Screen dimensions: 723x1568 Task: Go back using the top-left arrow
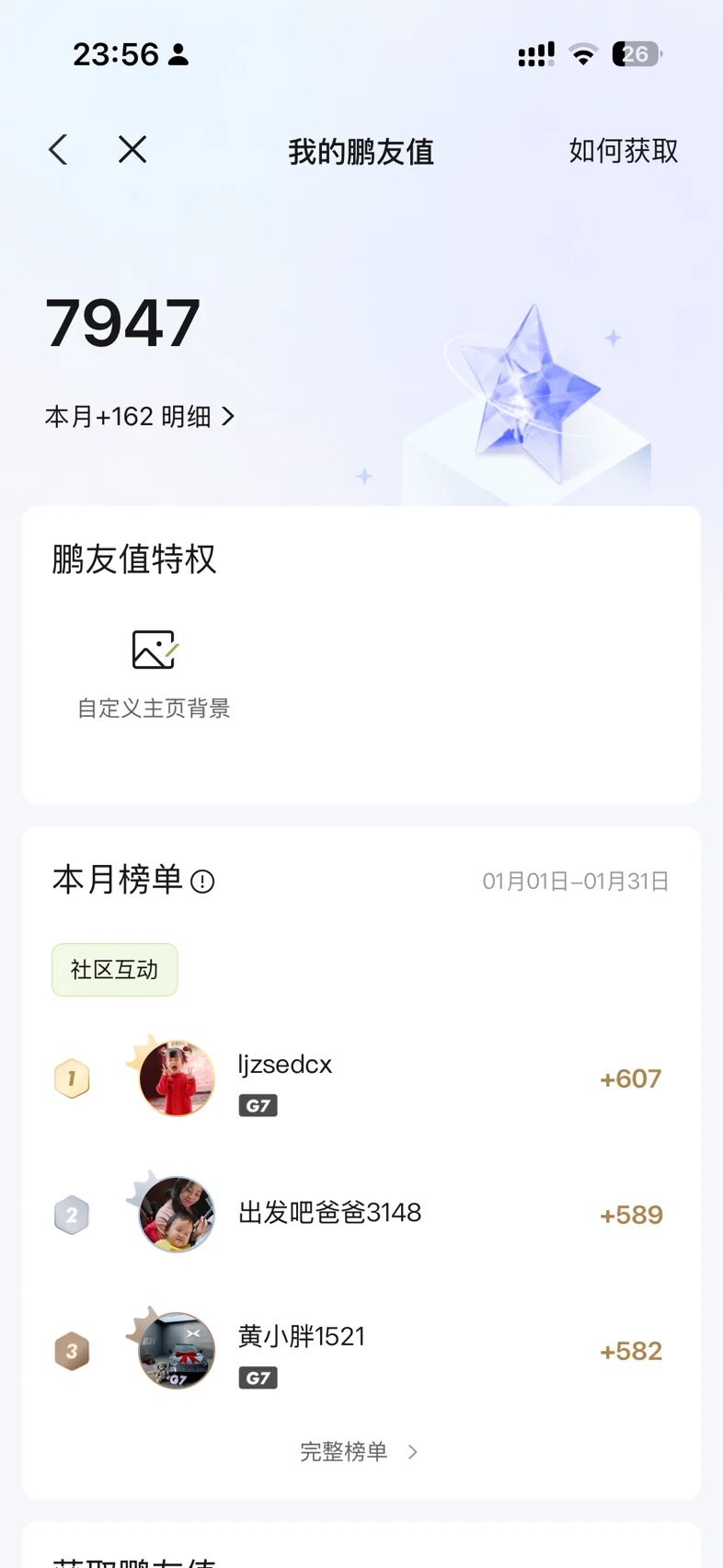(58, 150)
